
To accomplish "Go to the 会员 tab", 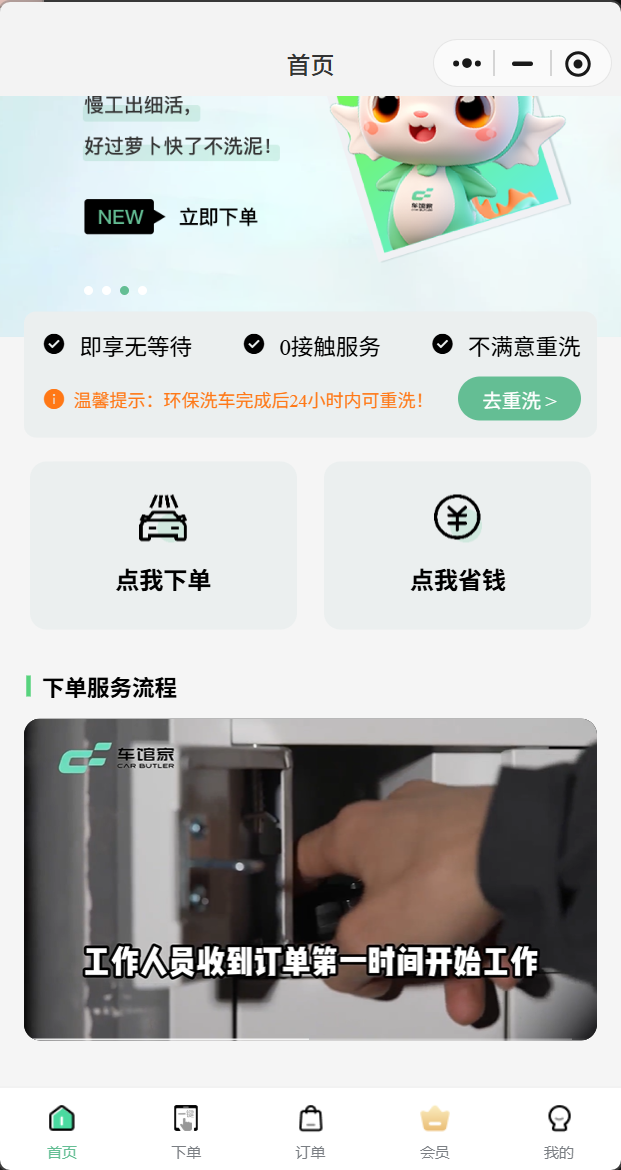I will [x=434, y=1131].
